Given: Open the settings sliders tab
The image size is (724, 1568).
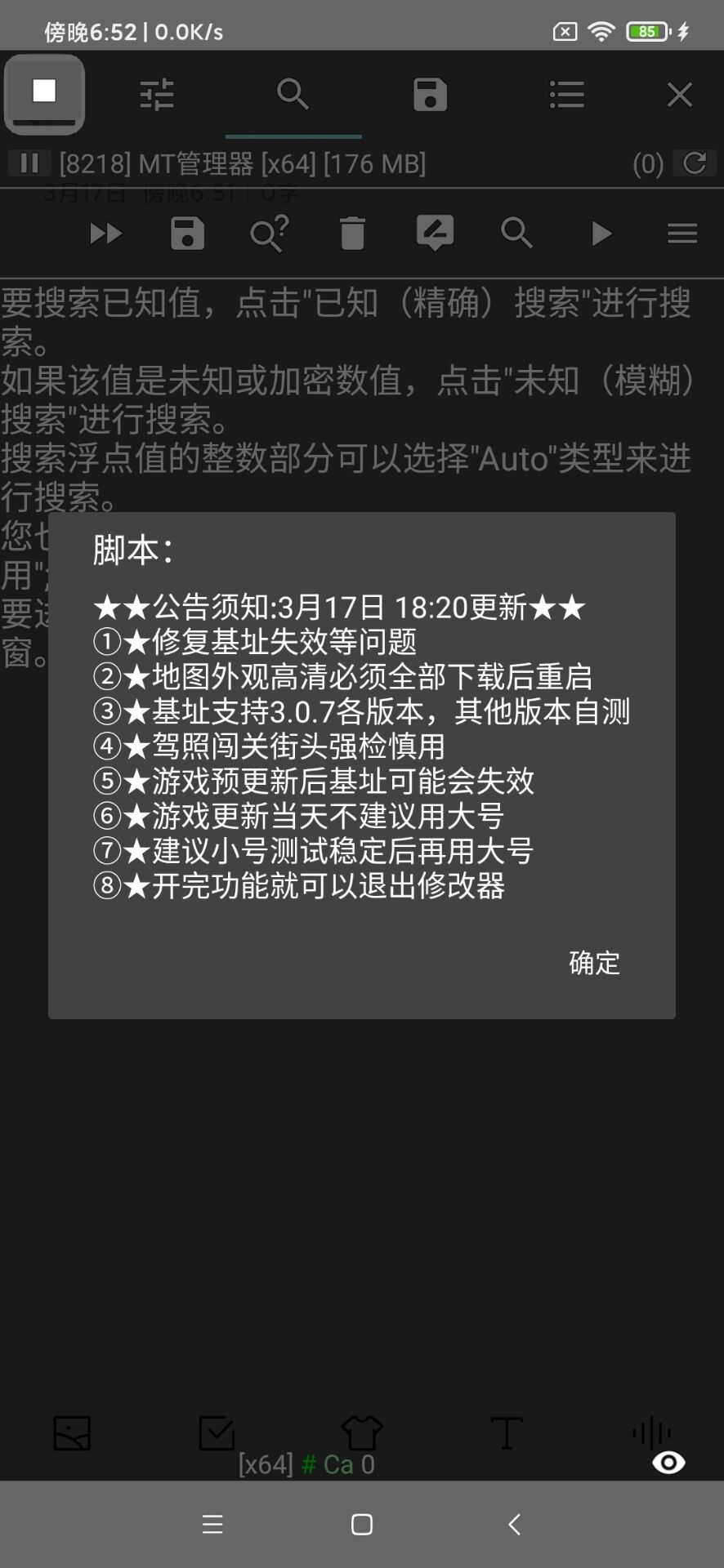Looking at the screenshot, I should [157, 95].
